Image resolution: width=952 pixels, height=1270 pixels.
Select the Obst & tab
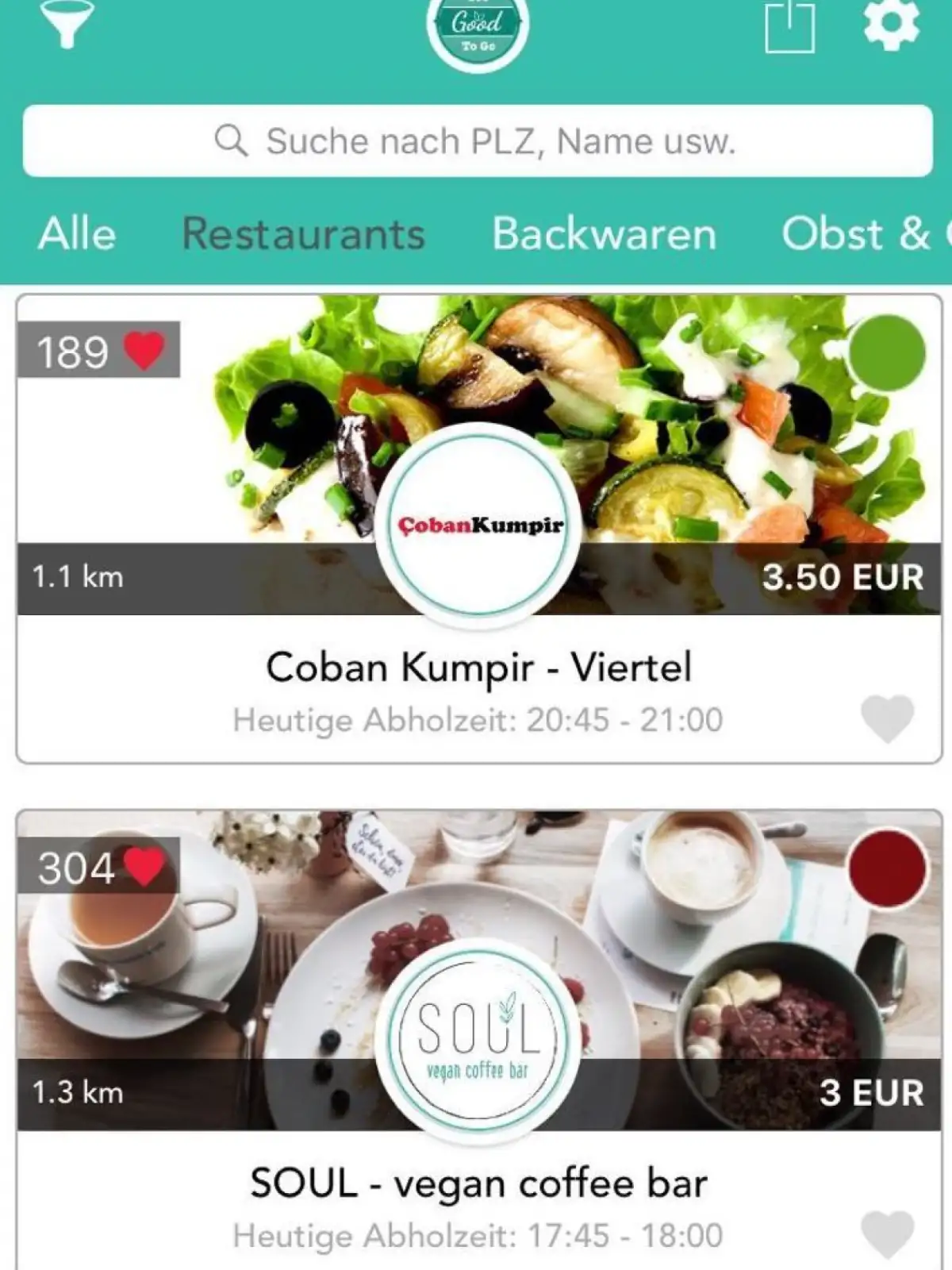coord(861,233)
